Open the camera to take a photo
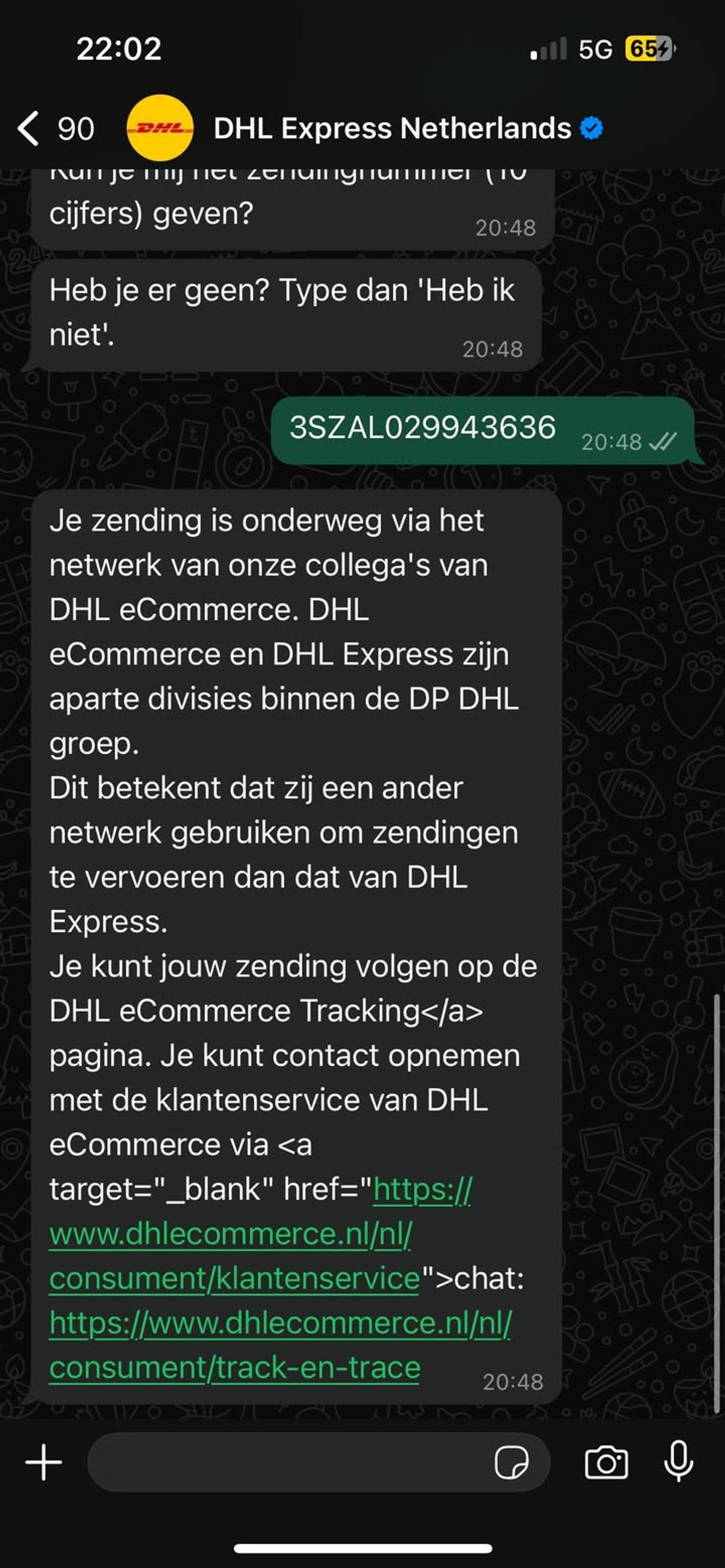 (605, 1462)
